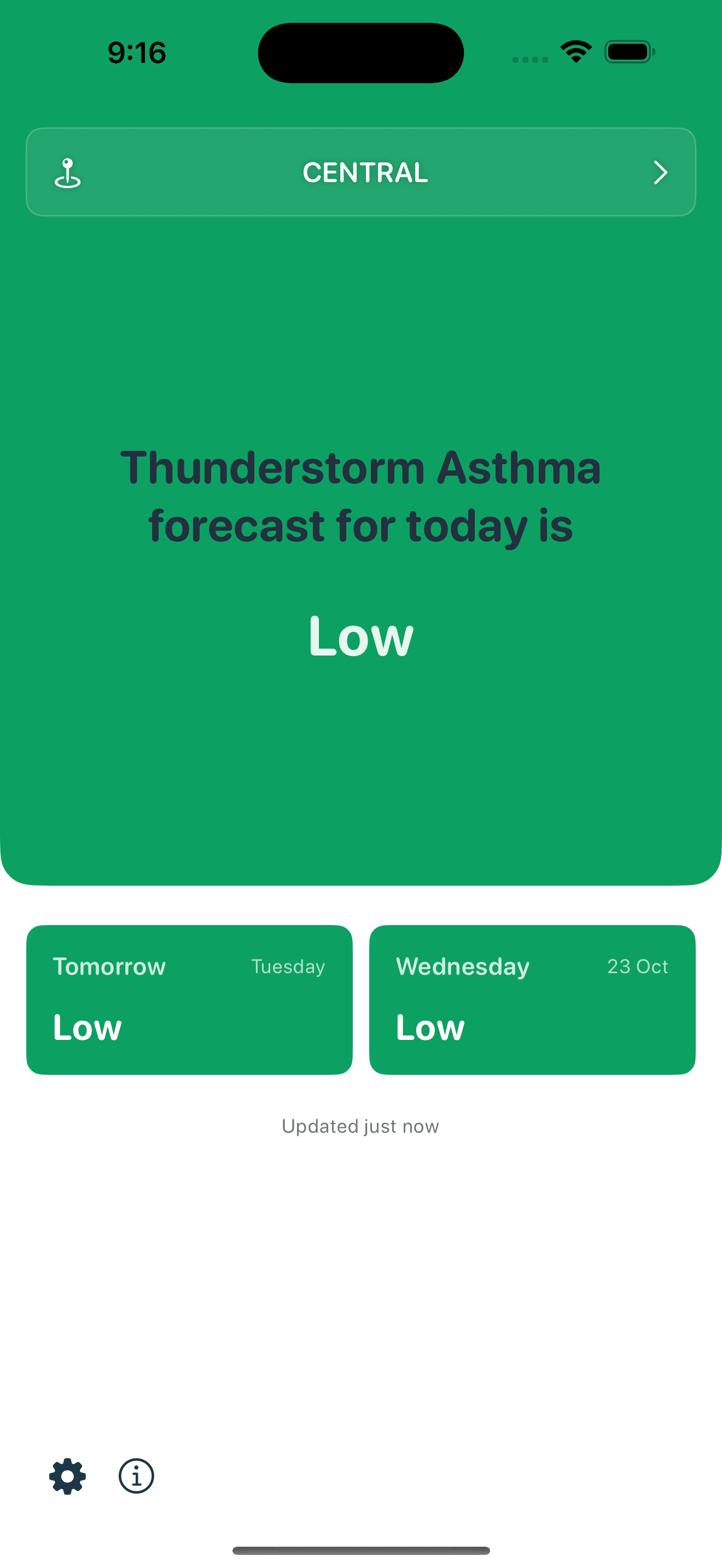Open the info icon
The height and width of the screenshot is (1568, 722).
tap(136, 1476)
